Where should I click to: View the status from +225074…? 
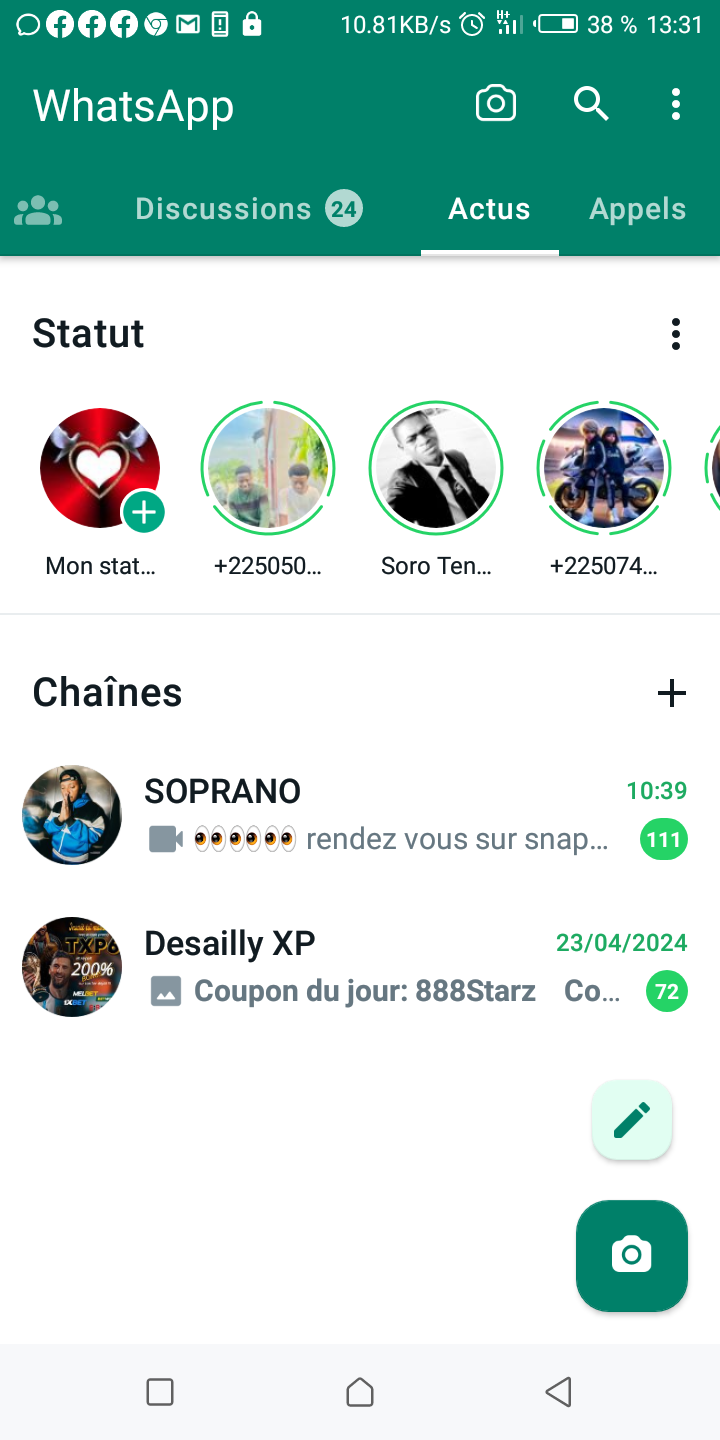click(x=604, y=468)
